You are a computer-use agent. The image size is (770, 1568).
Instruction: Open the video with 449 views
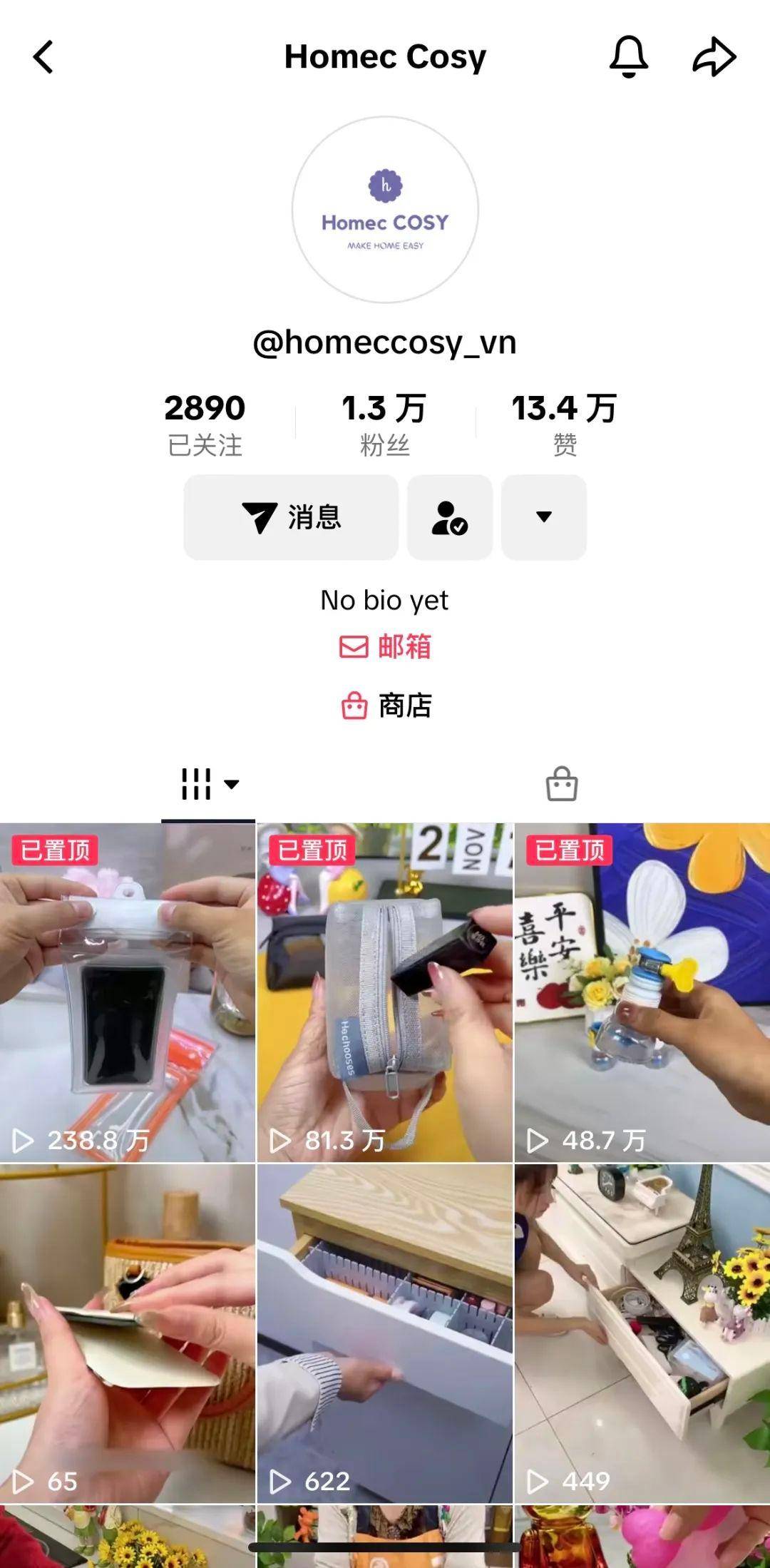pos(642,1334)
